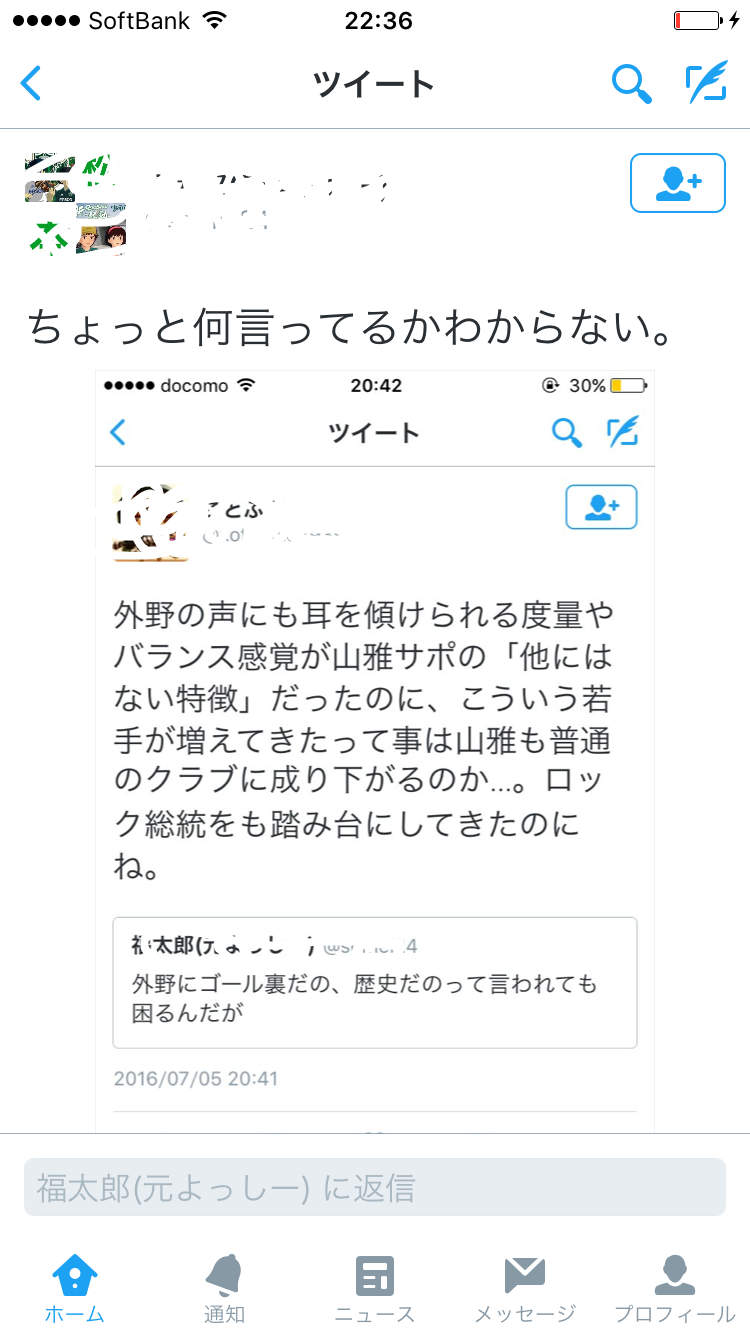Follow the tweet author
Image resolution: width=750 pixels, height=1334 pixels.
click(x=677, y=183)
